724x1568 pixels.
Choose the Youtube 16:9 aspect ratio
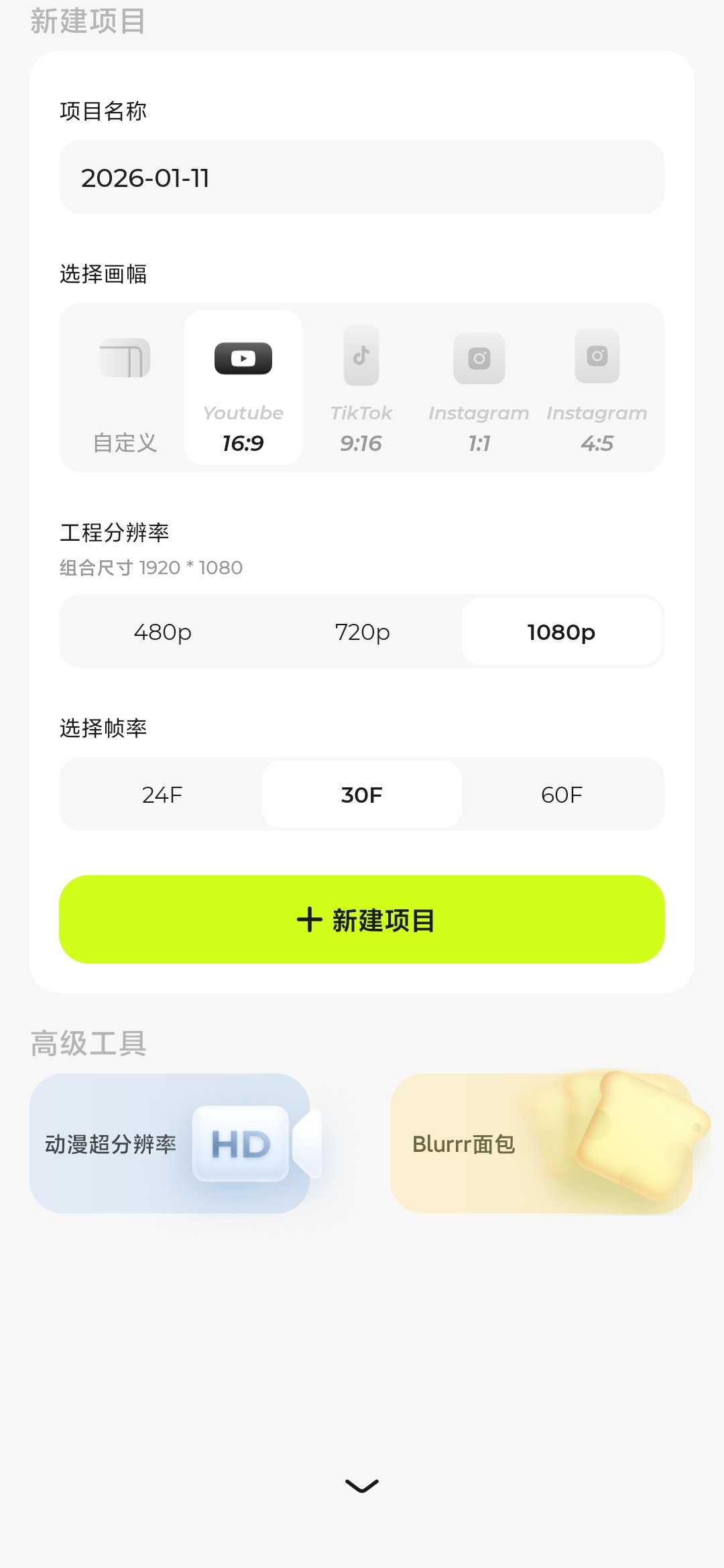click(x=243, y=389)
